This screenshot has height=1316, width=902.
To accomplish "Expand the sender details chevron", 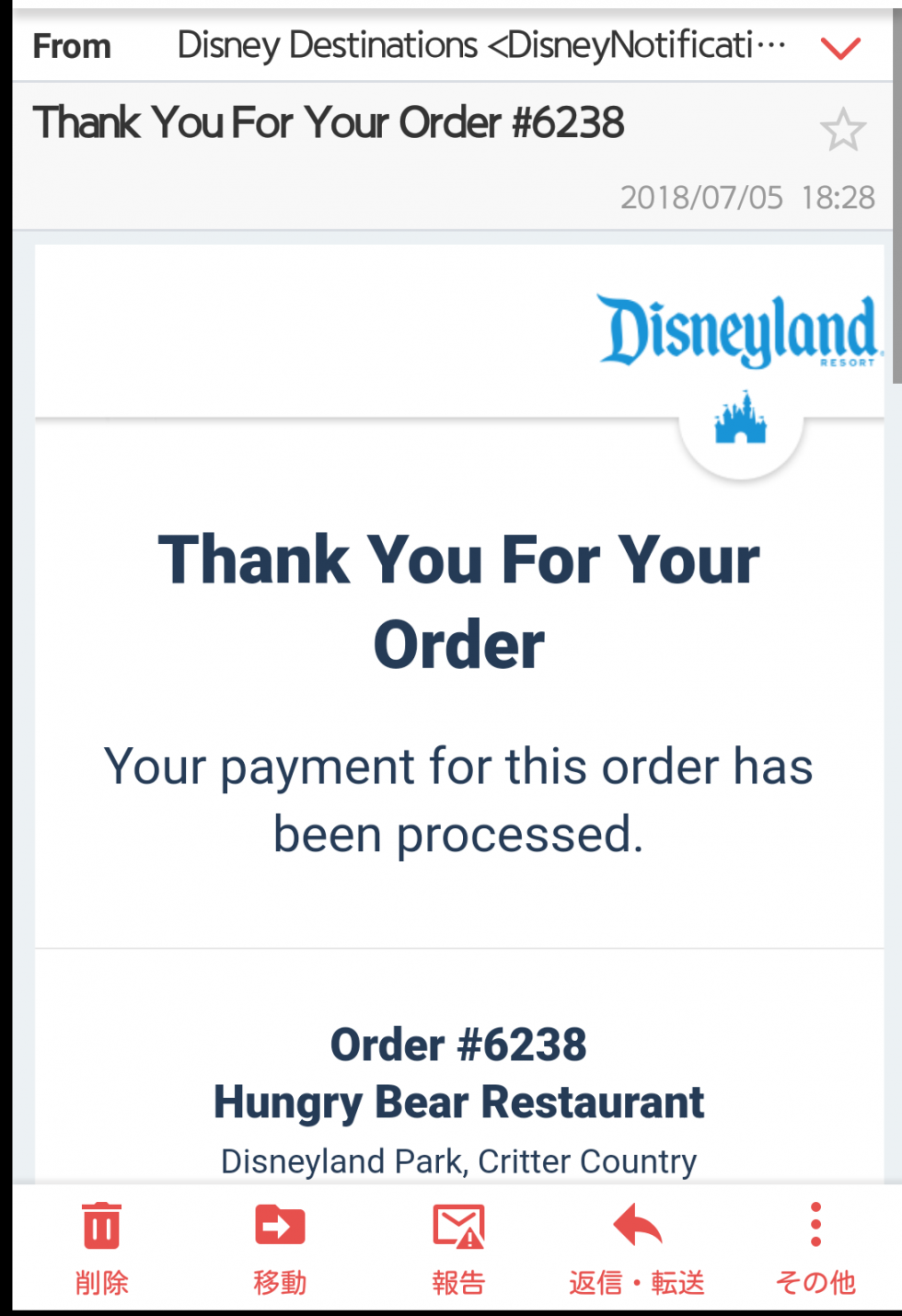I will (x=840, y=48).
